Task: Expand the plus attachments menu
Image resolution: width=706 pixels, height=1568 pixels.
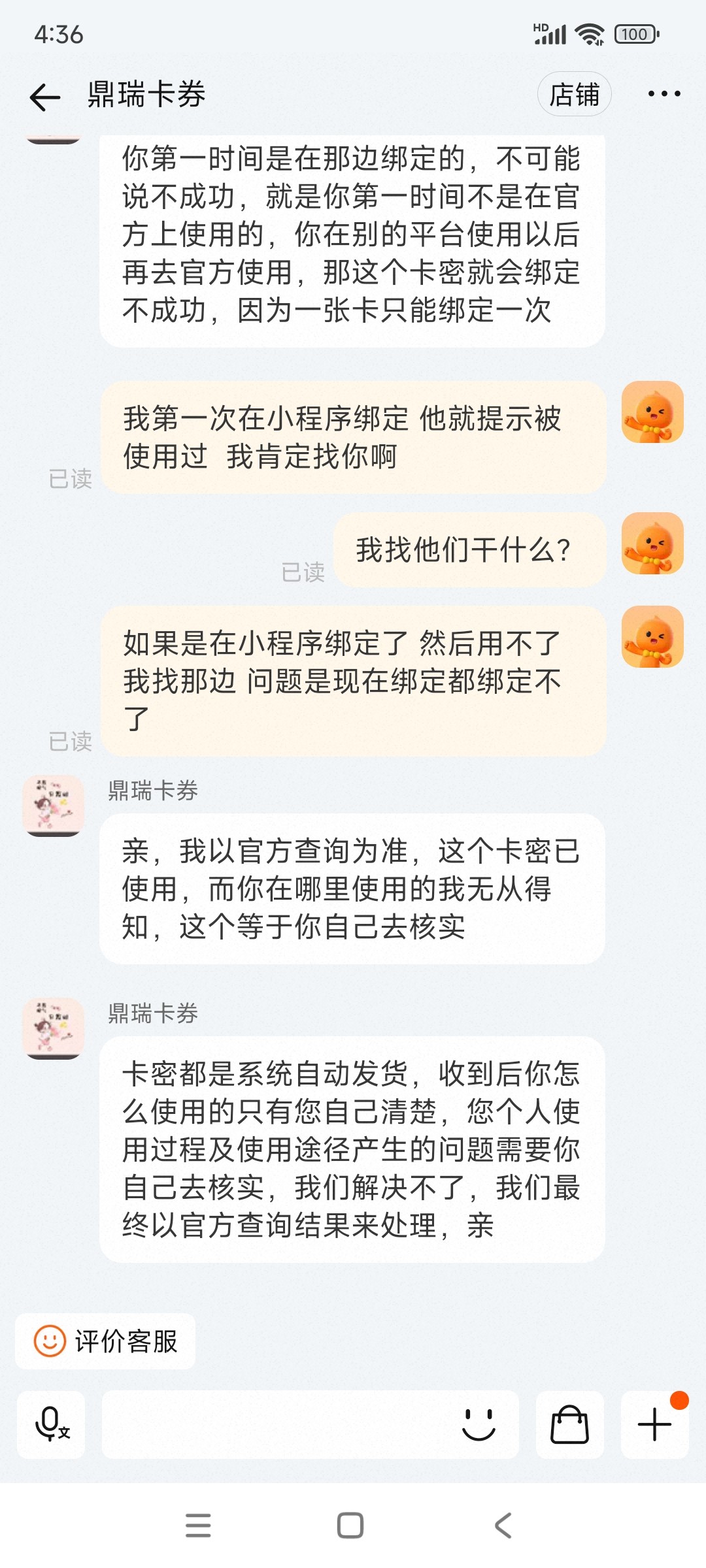Action: 654,1424
